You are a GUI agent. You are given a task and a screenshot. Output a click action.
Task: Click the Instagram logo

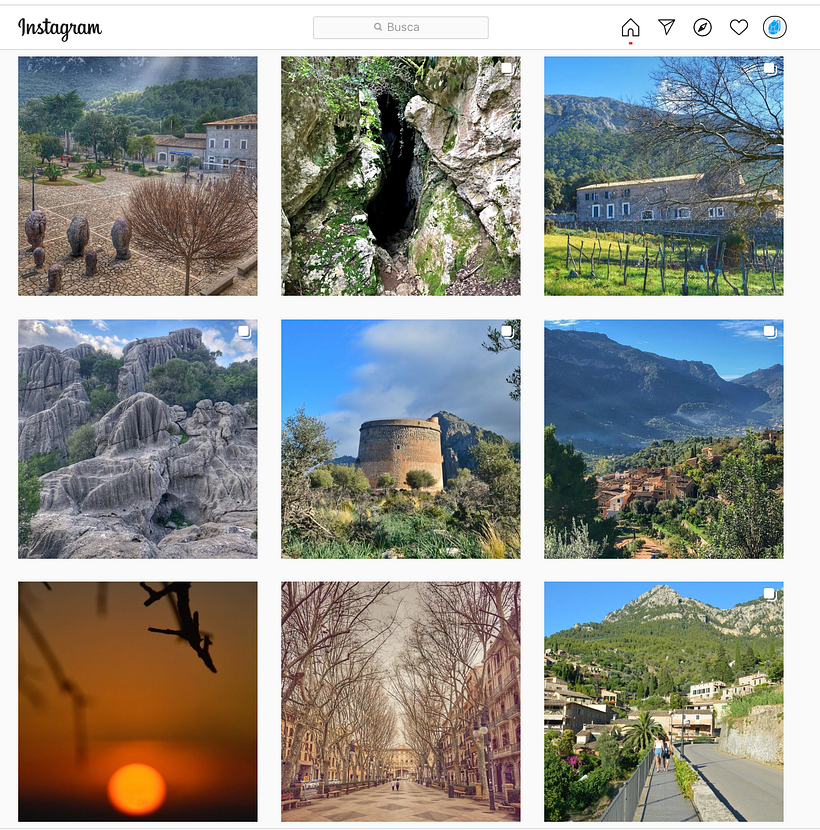click(60, 27)
